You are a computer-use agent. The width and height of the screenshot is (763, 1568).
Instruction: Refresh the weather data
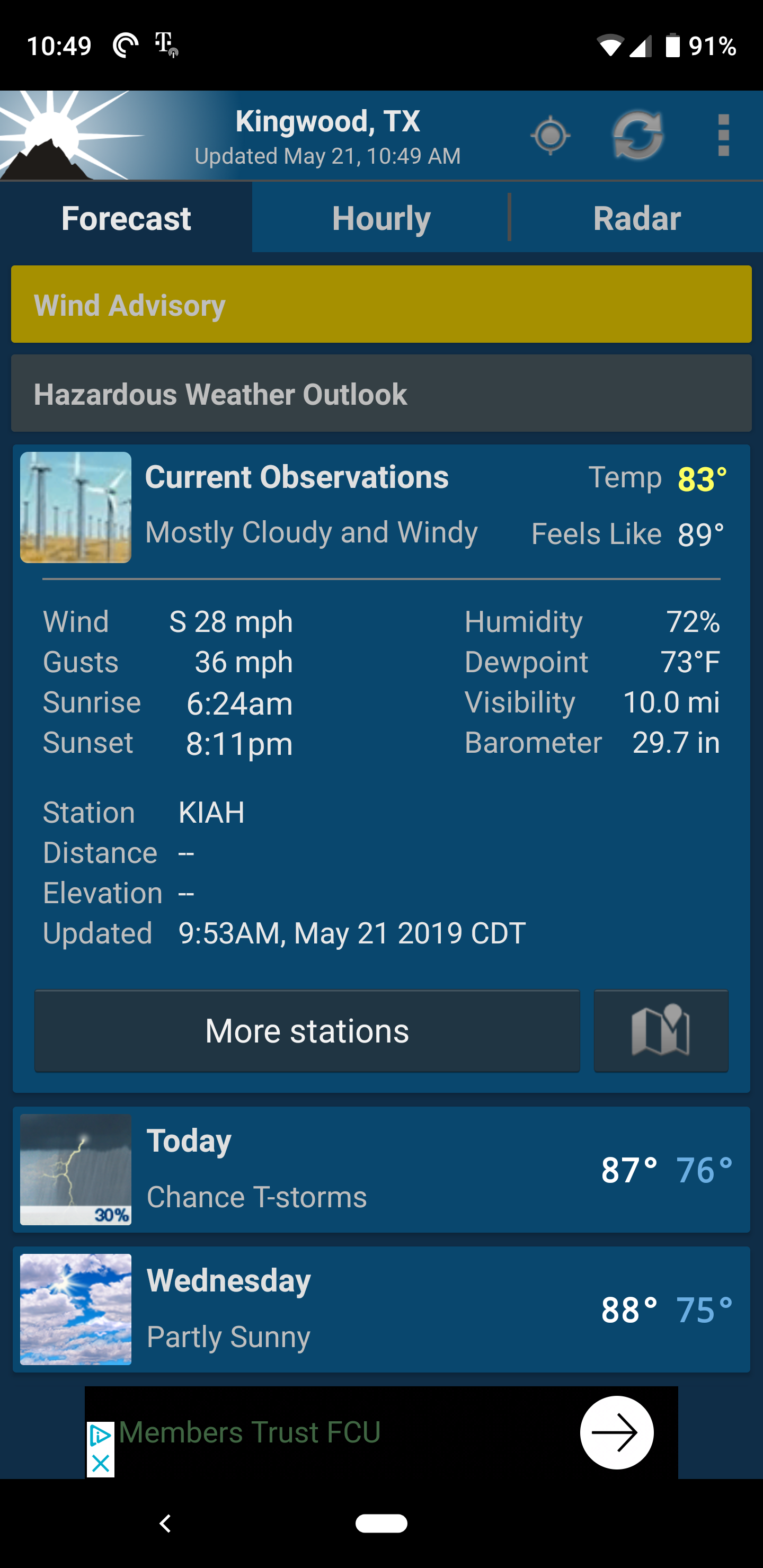click(x=637, y=135)
